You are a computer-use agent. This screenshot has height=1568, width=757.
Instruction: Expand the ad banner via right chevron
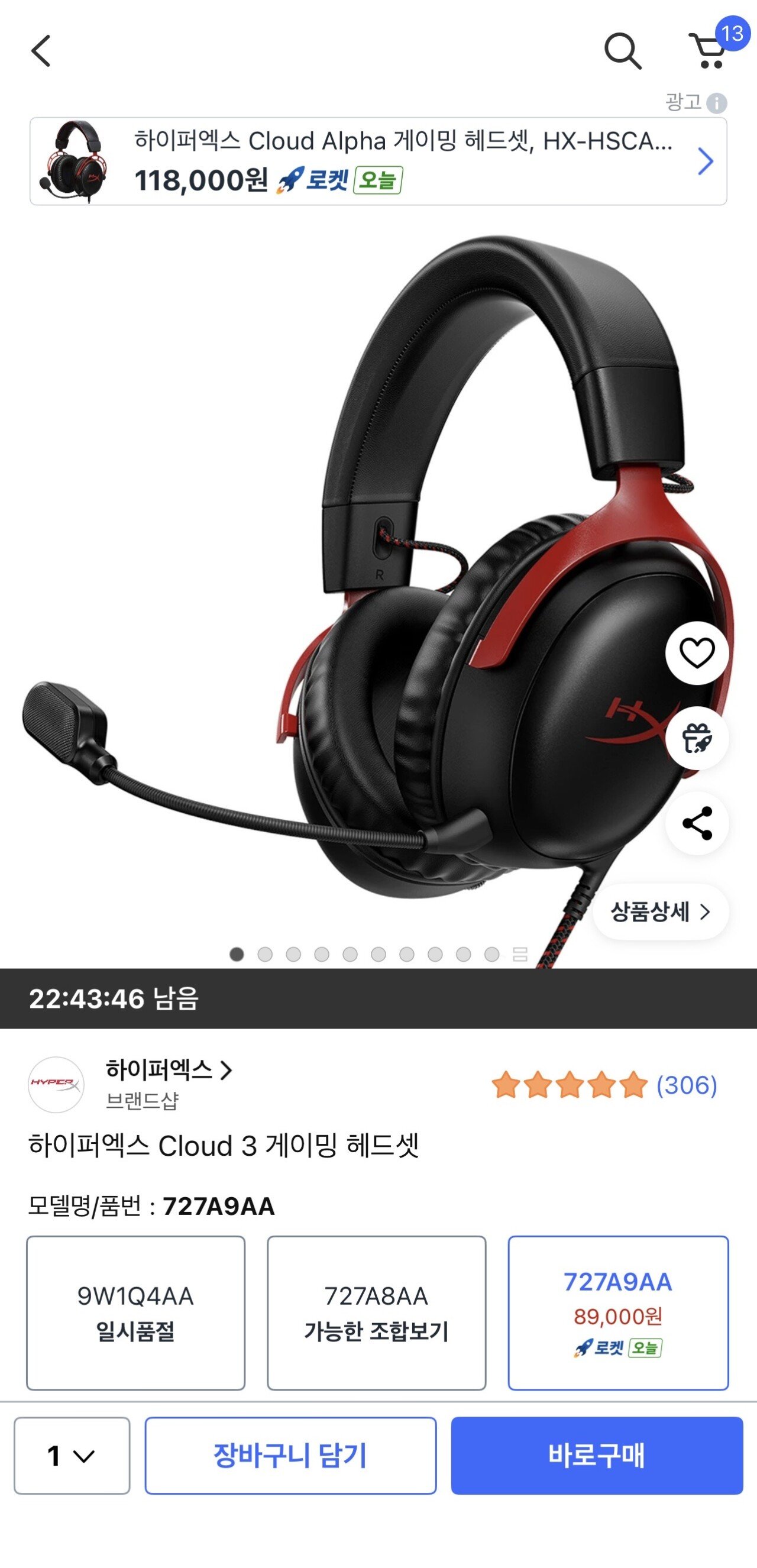pyautogui.click(x=706, y=161)
